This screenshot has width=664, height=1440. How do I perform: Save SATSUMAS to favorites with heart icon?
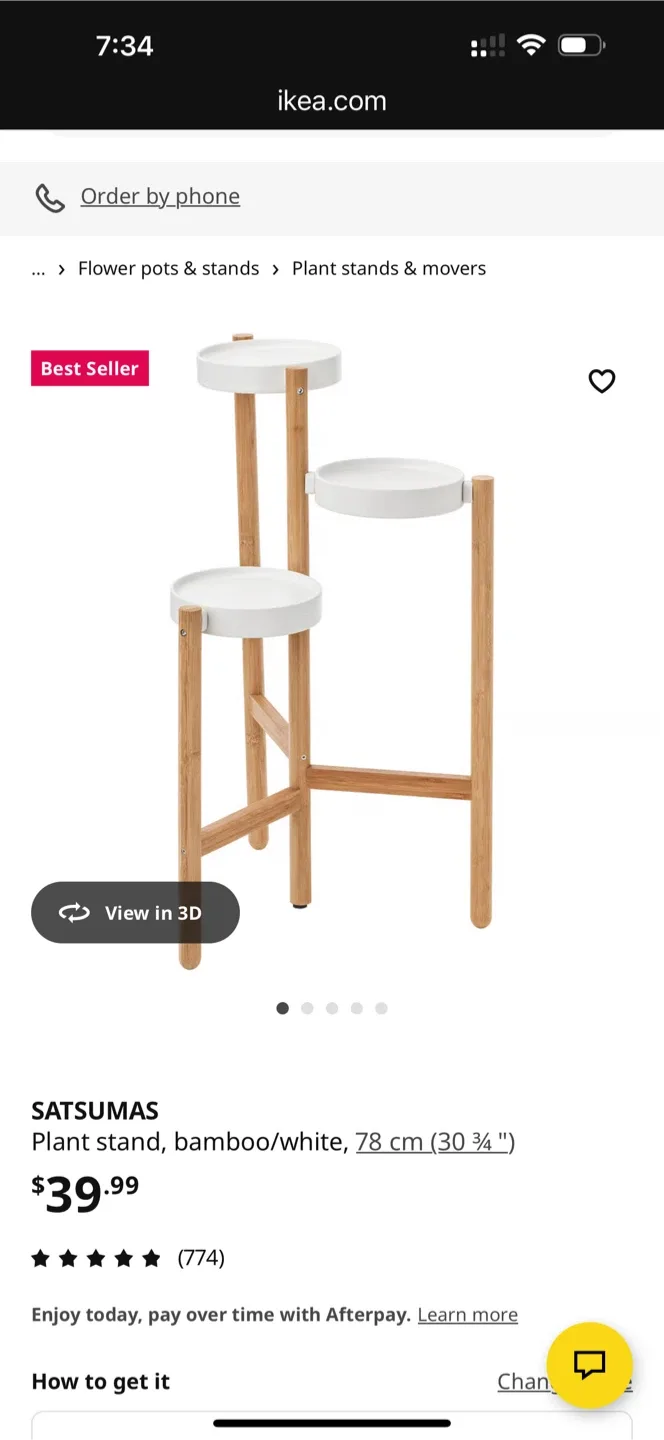point(601,381)
